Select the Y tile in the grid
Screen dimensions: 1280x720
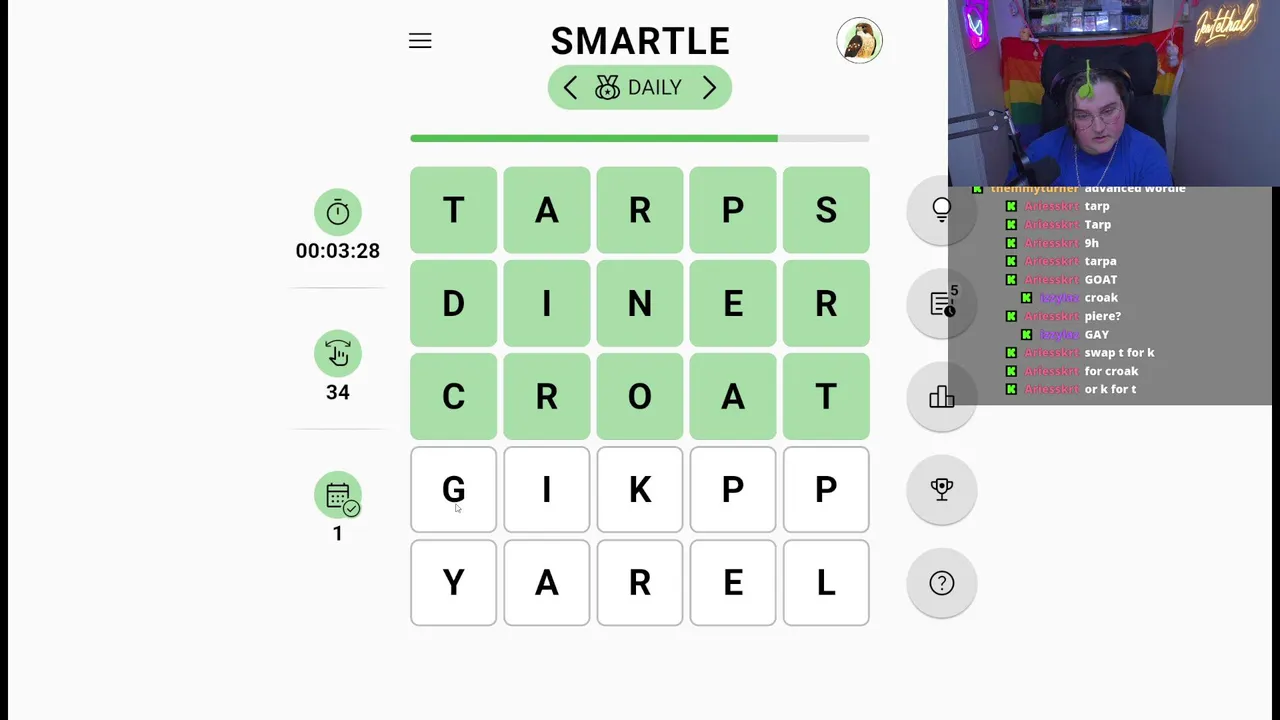pyautogui.click(x=453, y=583)
